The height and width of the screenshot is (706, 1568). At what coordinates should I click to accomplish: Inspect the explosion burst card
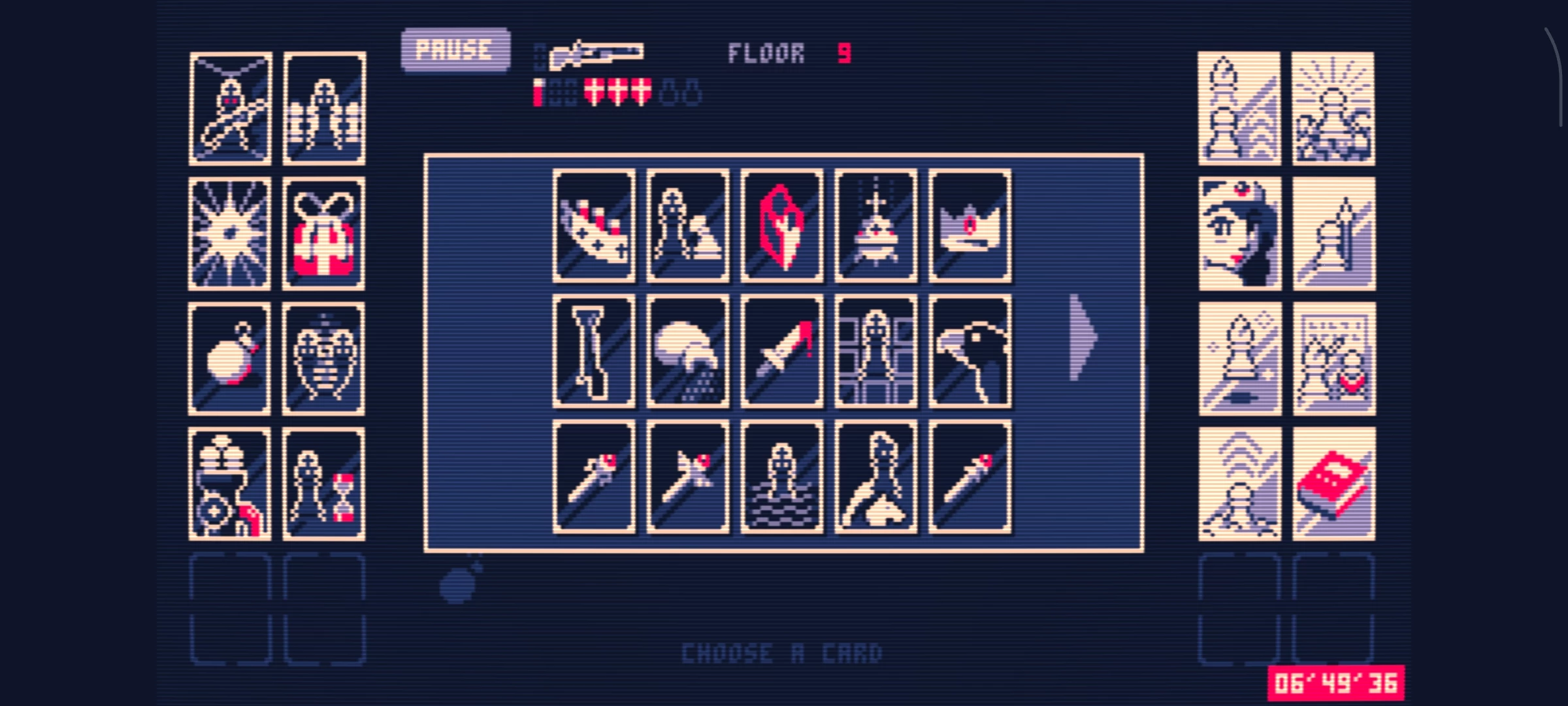click(229, 234)
